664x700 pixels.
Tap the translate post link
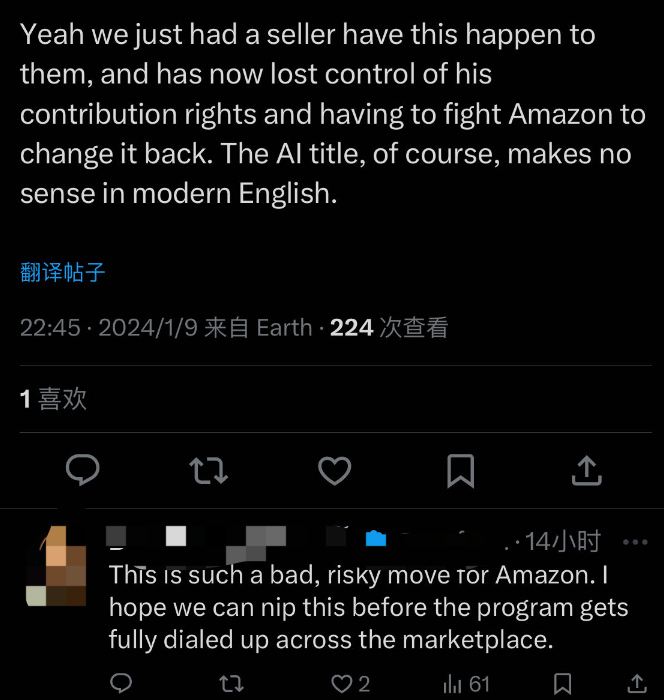62,272
